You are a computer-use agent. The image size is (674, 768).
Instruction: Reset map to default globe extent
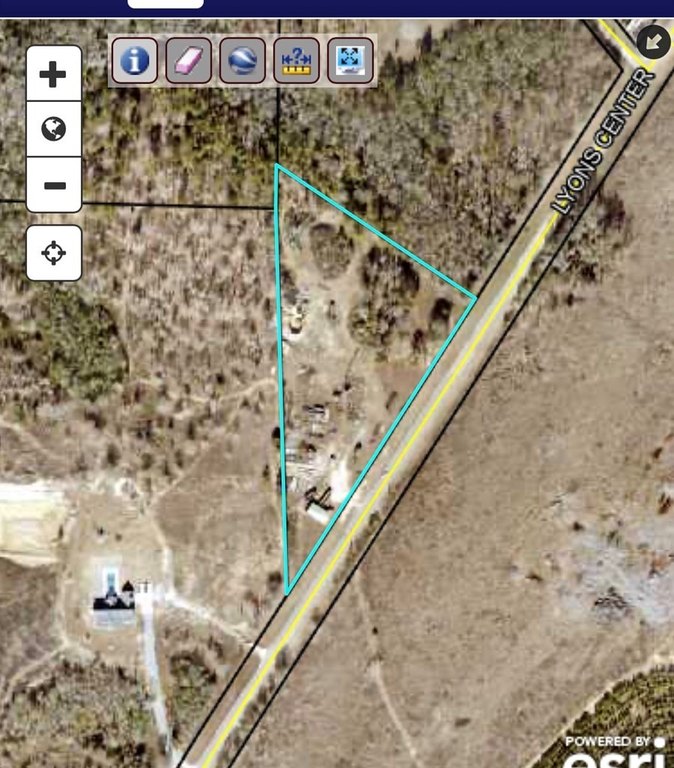tap(54, 129)
